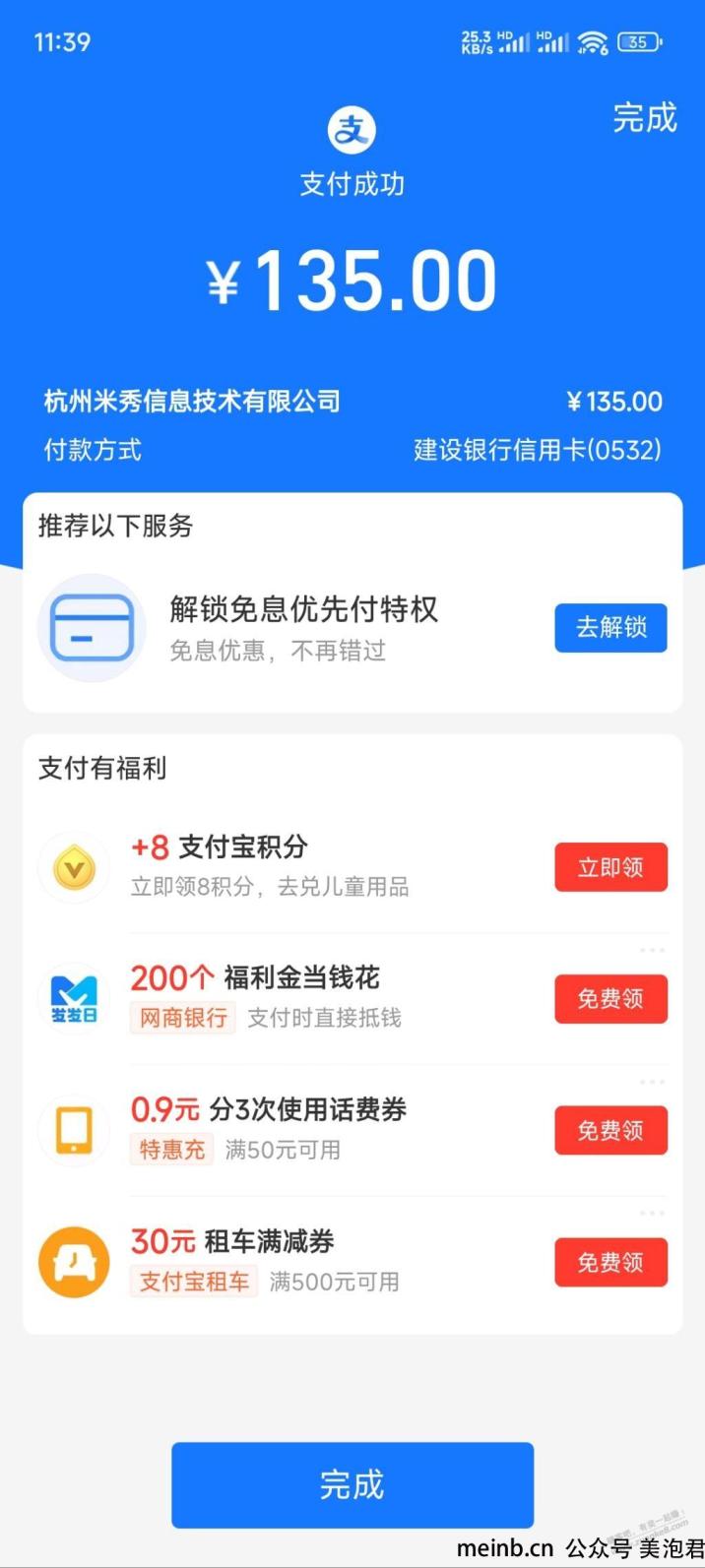Open the 解锁免息优先付特权 card
The height and width of the screenshot is (1568, 705).
tap(352, 627)
